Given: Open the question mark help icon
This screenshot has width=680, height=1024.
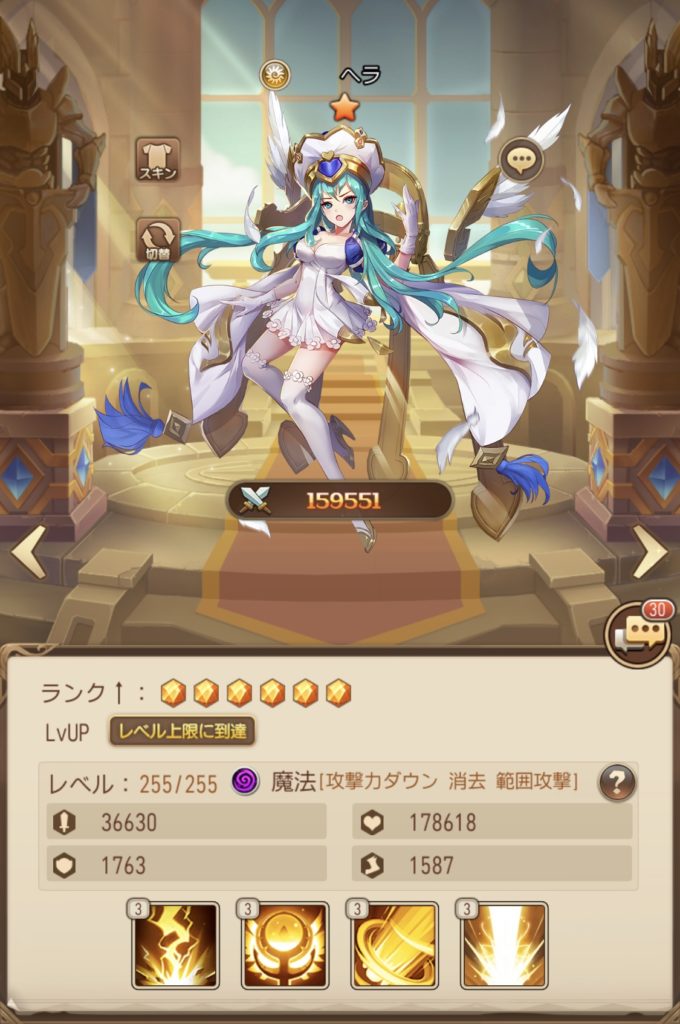Looking at the screenshot, I should tap(617, 782).
